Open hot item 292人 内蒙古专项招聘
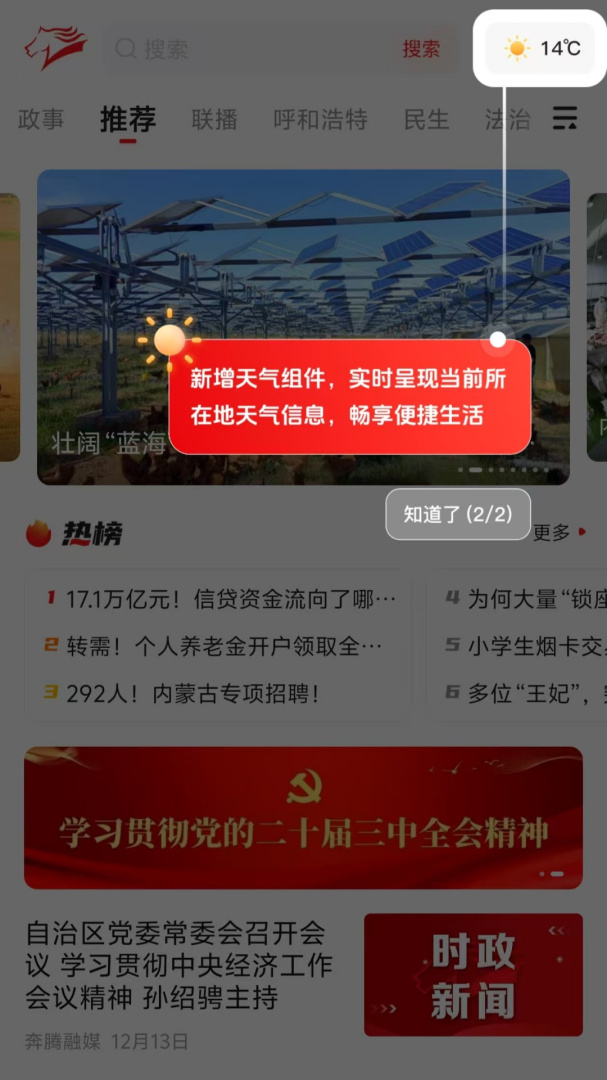This screenshot has width=607, height=1080. tap(192, 692)
